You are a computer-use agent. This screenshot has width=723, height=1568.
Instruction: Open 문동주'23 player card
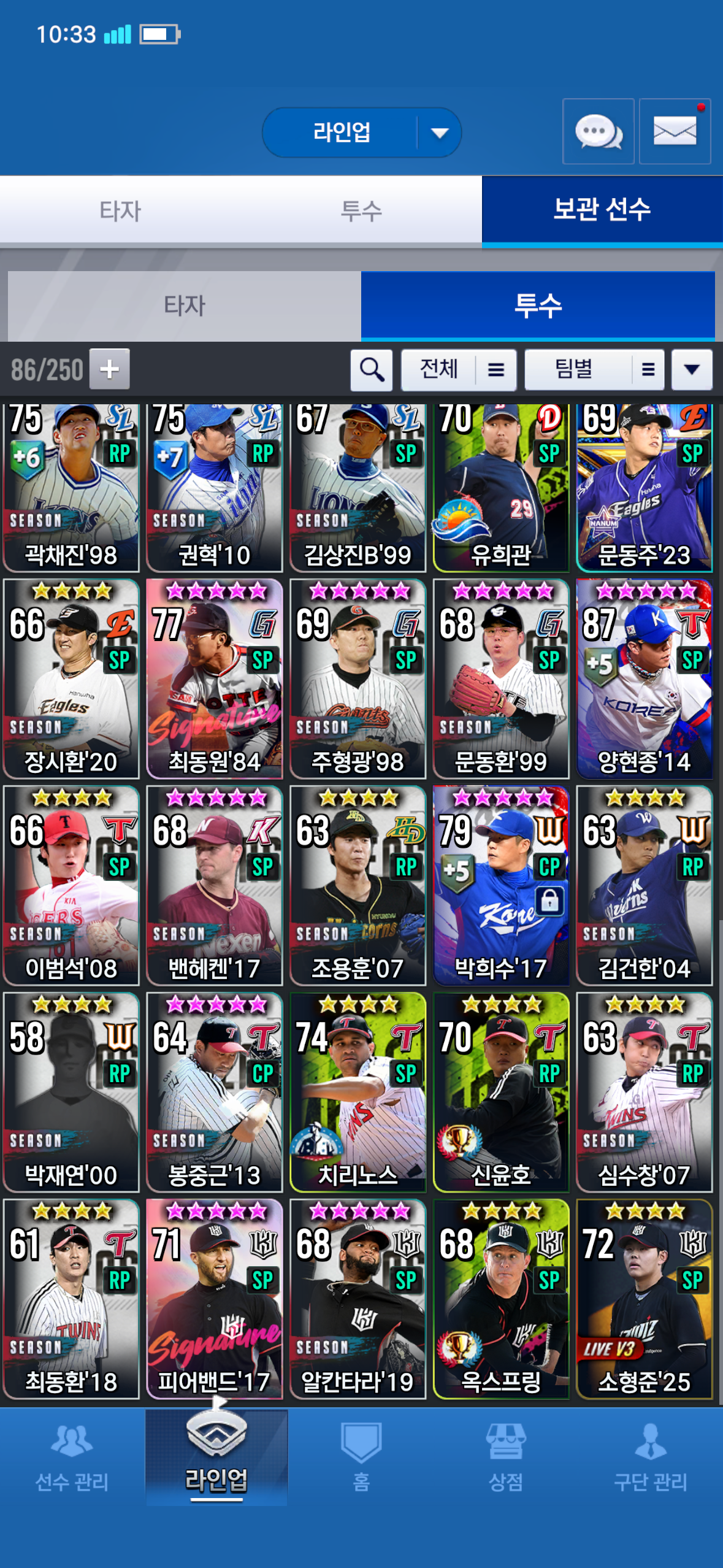pos(644,488)
